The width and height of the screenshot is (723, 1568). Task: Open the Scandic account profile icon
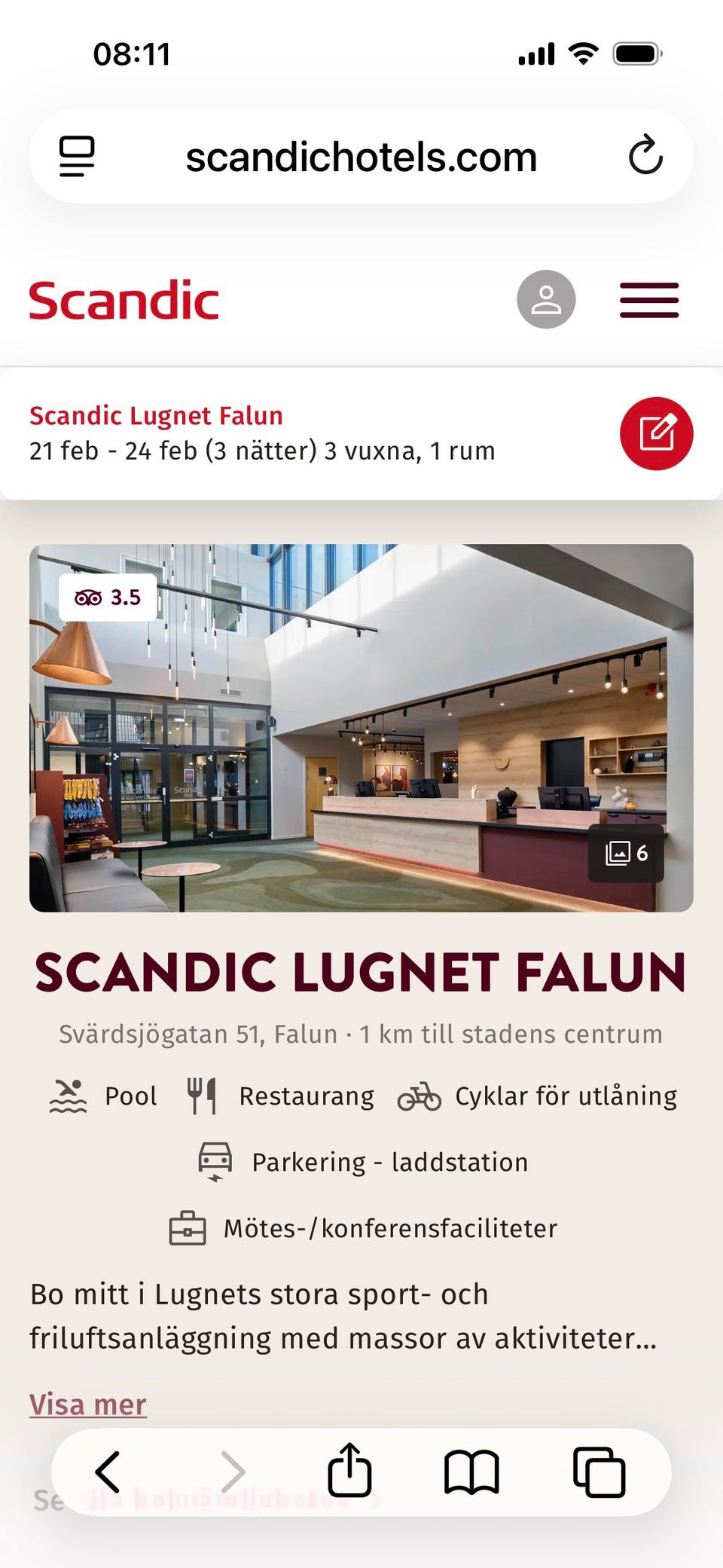[545, 299]
